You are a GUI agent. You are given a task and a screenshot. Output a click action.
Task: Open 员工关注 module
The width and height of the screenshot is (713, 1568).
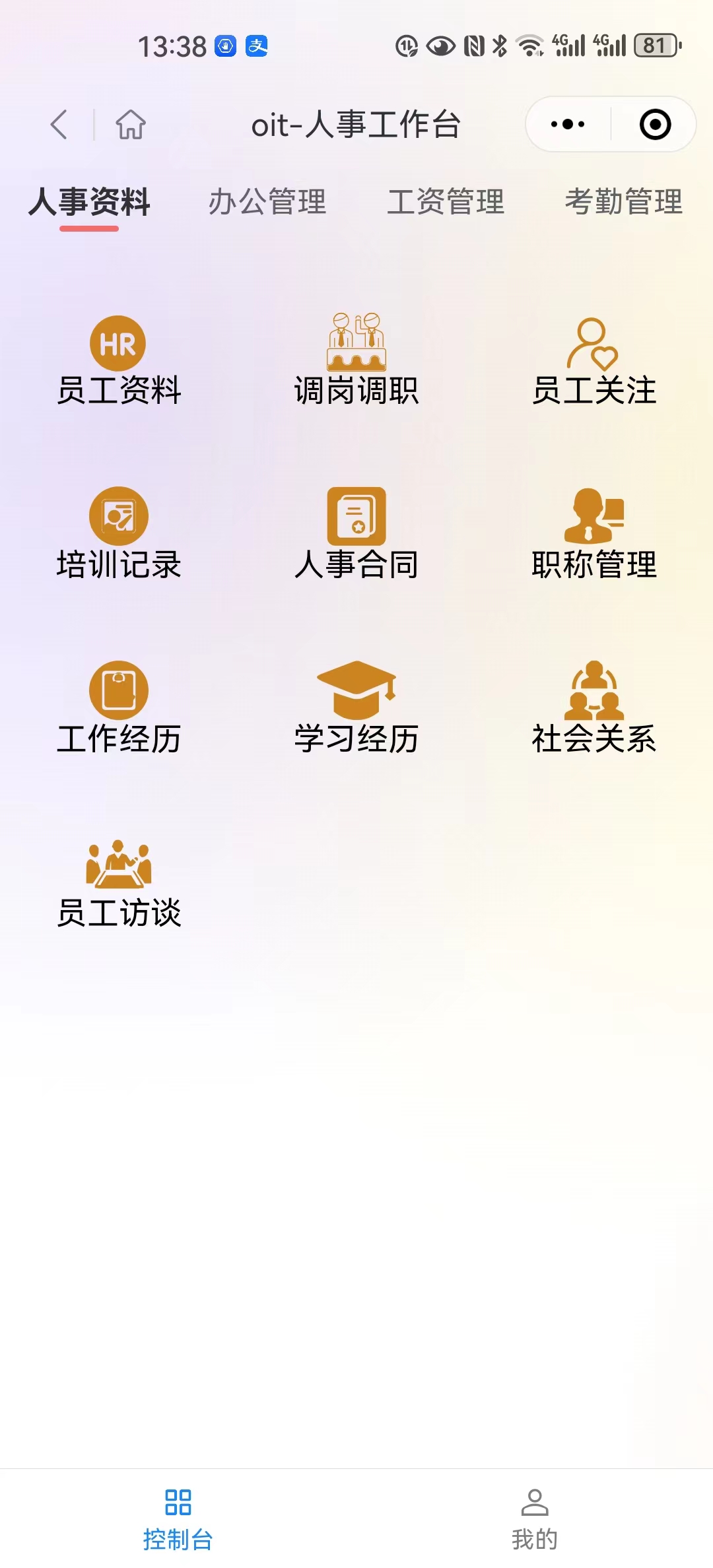coord(594,360)
